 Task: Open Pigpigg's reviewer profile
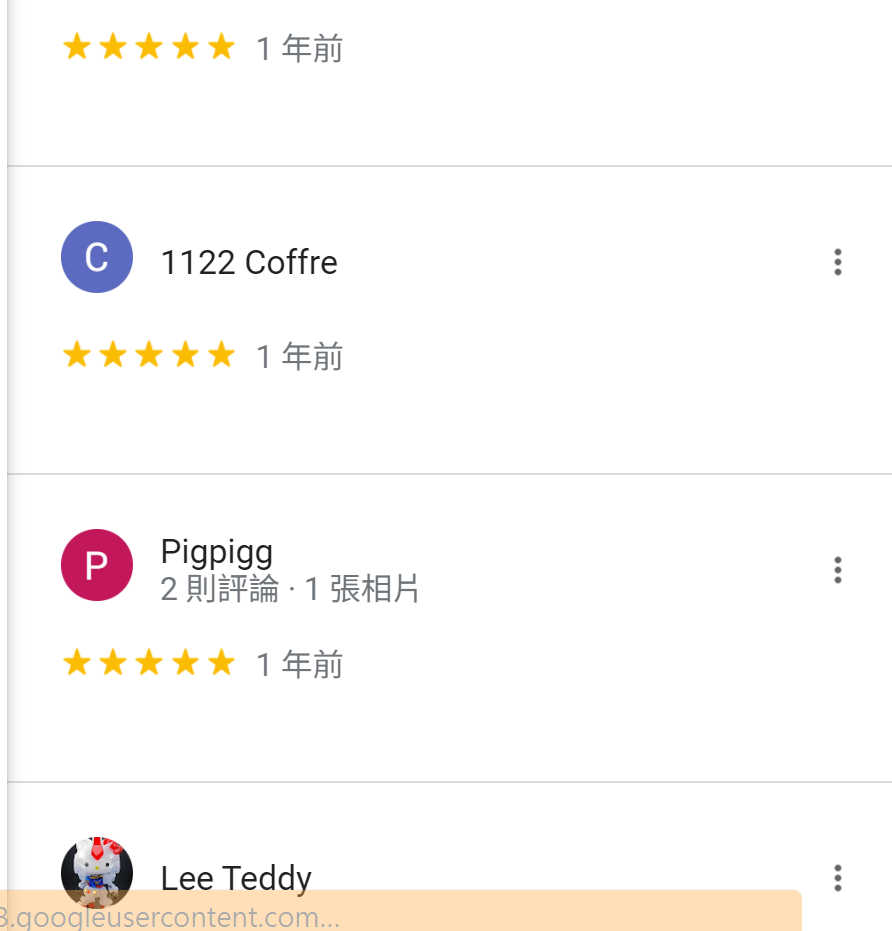coord(217,552)
